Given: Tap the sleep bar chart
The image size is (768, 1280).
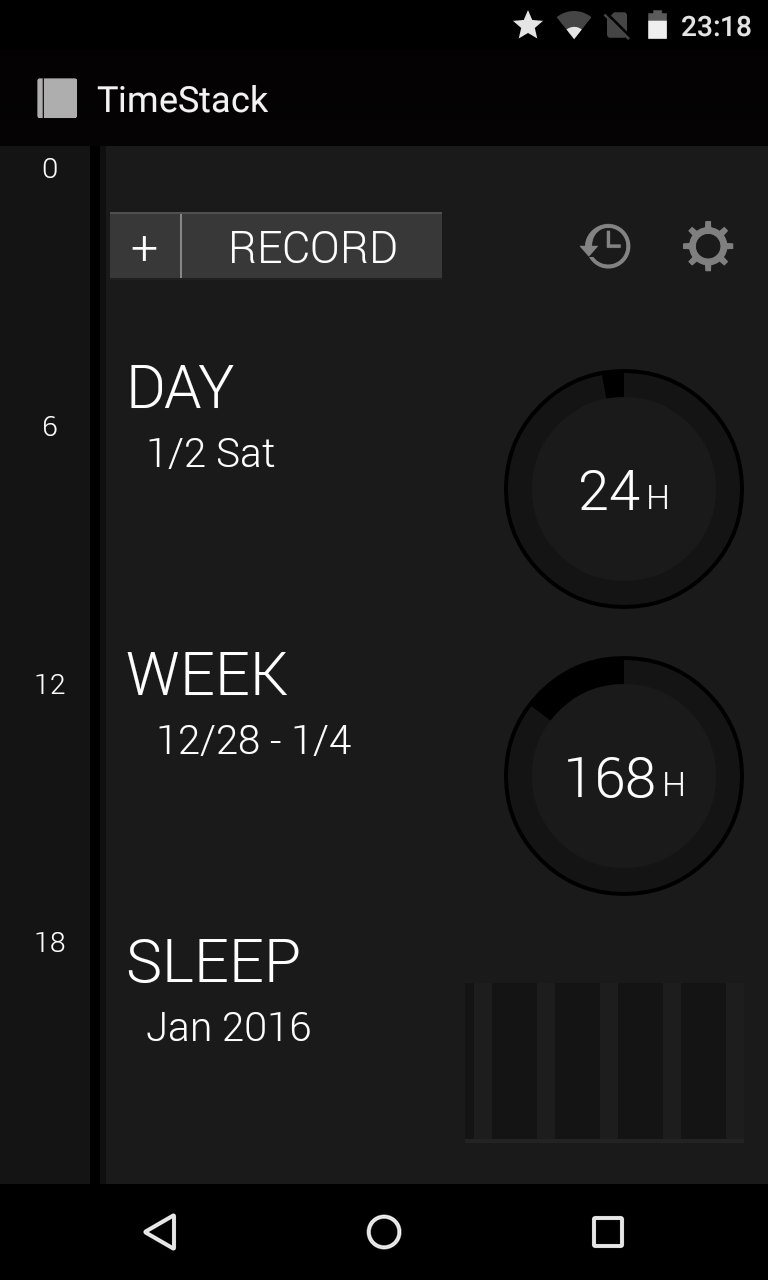Looking at the screenshot, I should coord(605,1060).
